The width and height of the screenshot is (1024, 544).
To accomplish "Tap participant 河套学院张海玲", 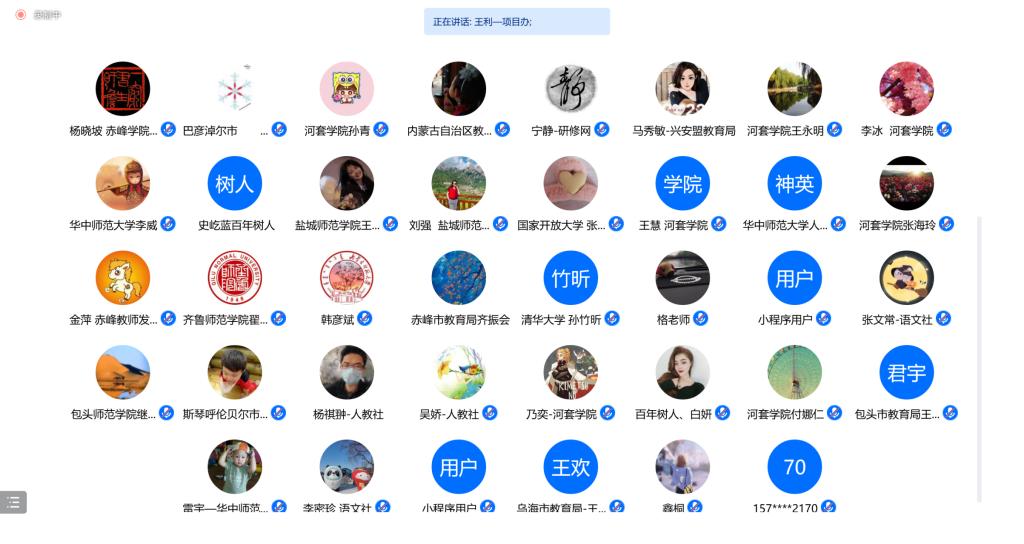I will pyautogui.click(x=907, y=184).
